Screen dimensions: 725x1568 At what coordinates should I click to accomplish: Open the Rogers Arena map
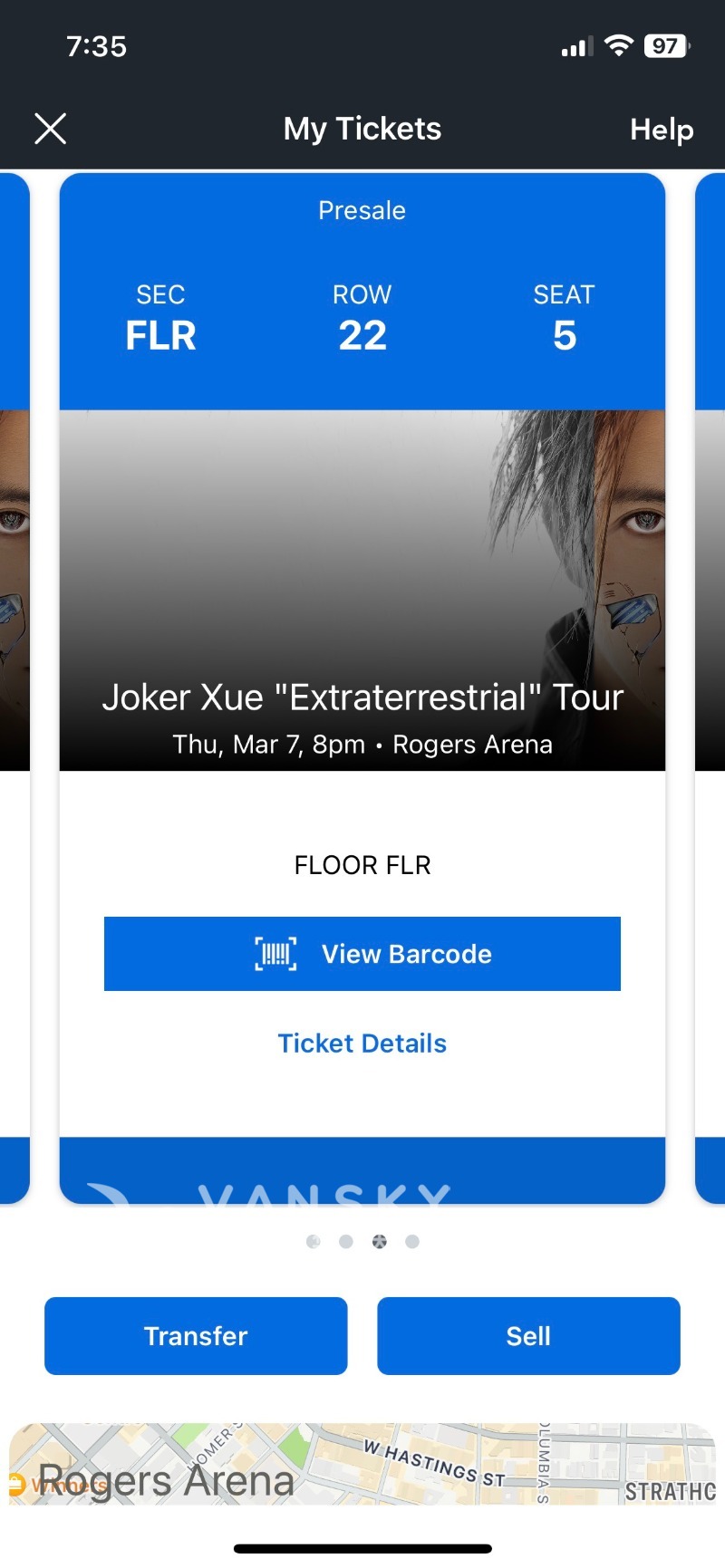[x=362, y=1464]
